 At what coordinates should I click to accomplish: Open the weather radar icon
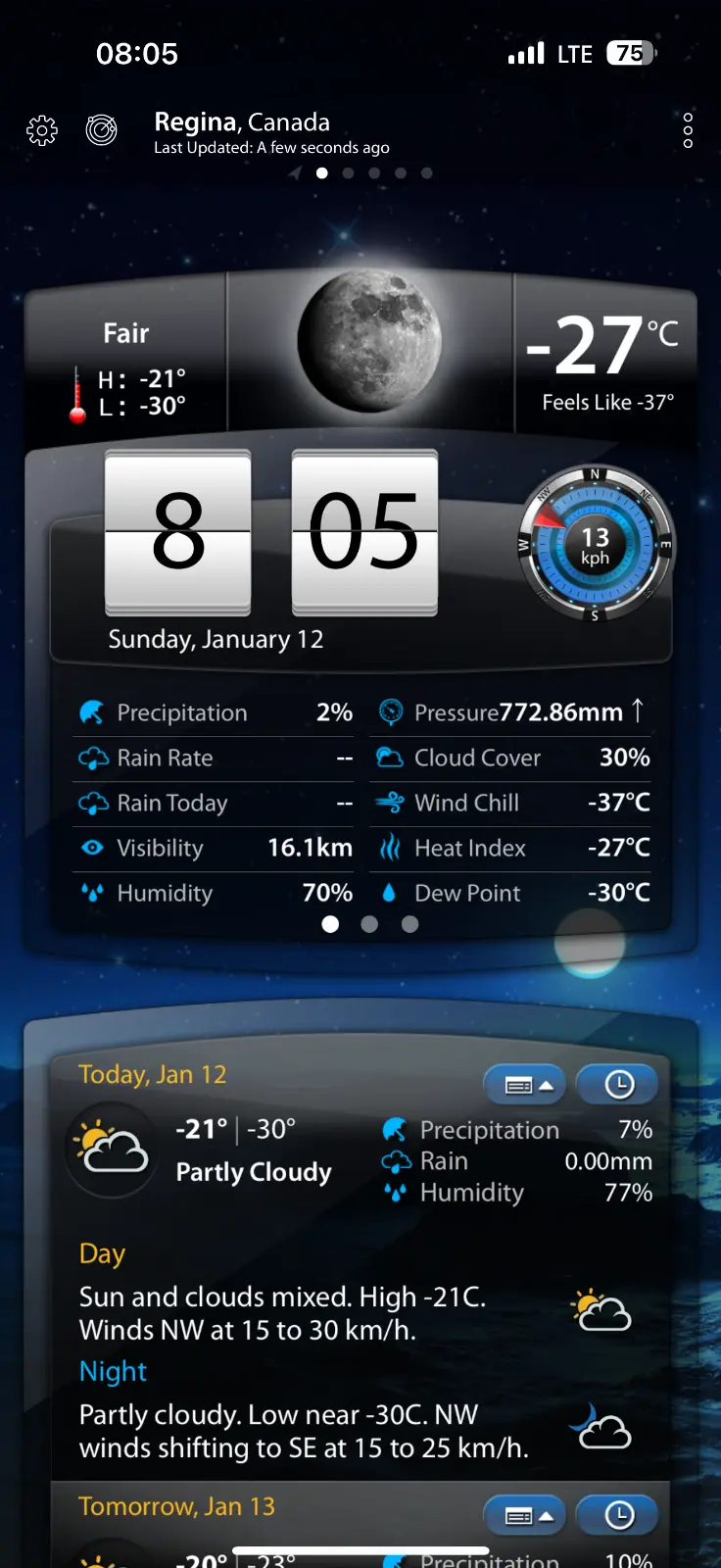[x=102, y=129]
